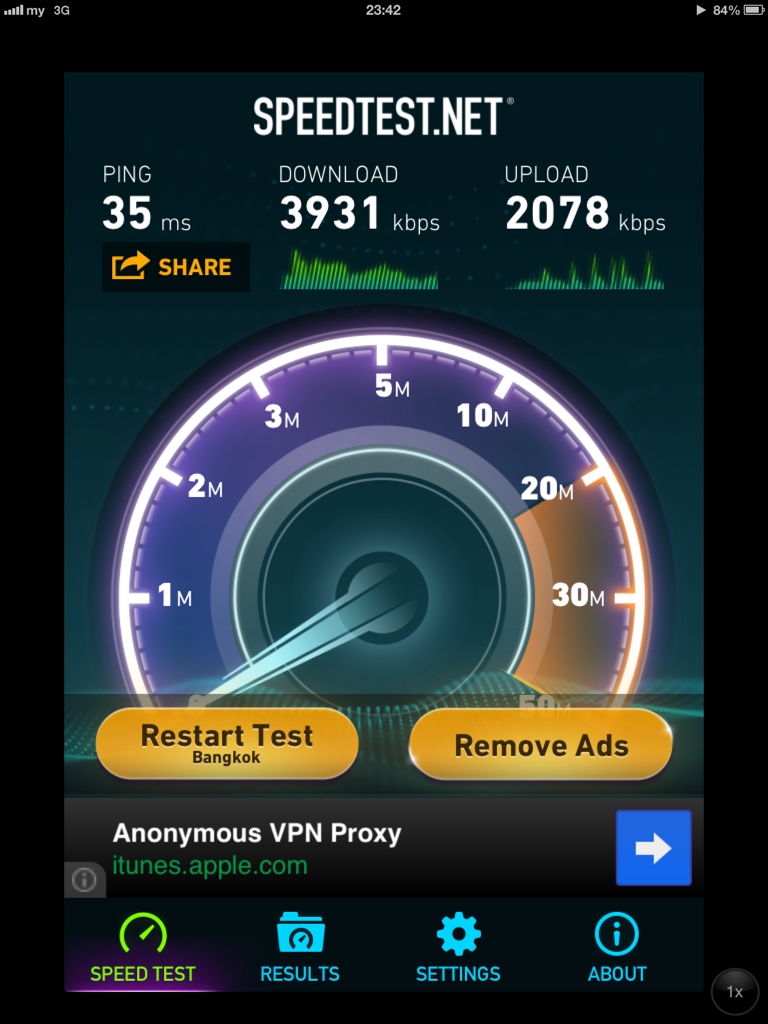Switch to the Results tab
This screenshot has height=1024, width=768.
click(300, 948)
